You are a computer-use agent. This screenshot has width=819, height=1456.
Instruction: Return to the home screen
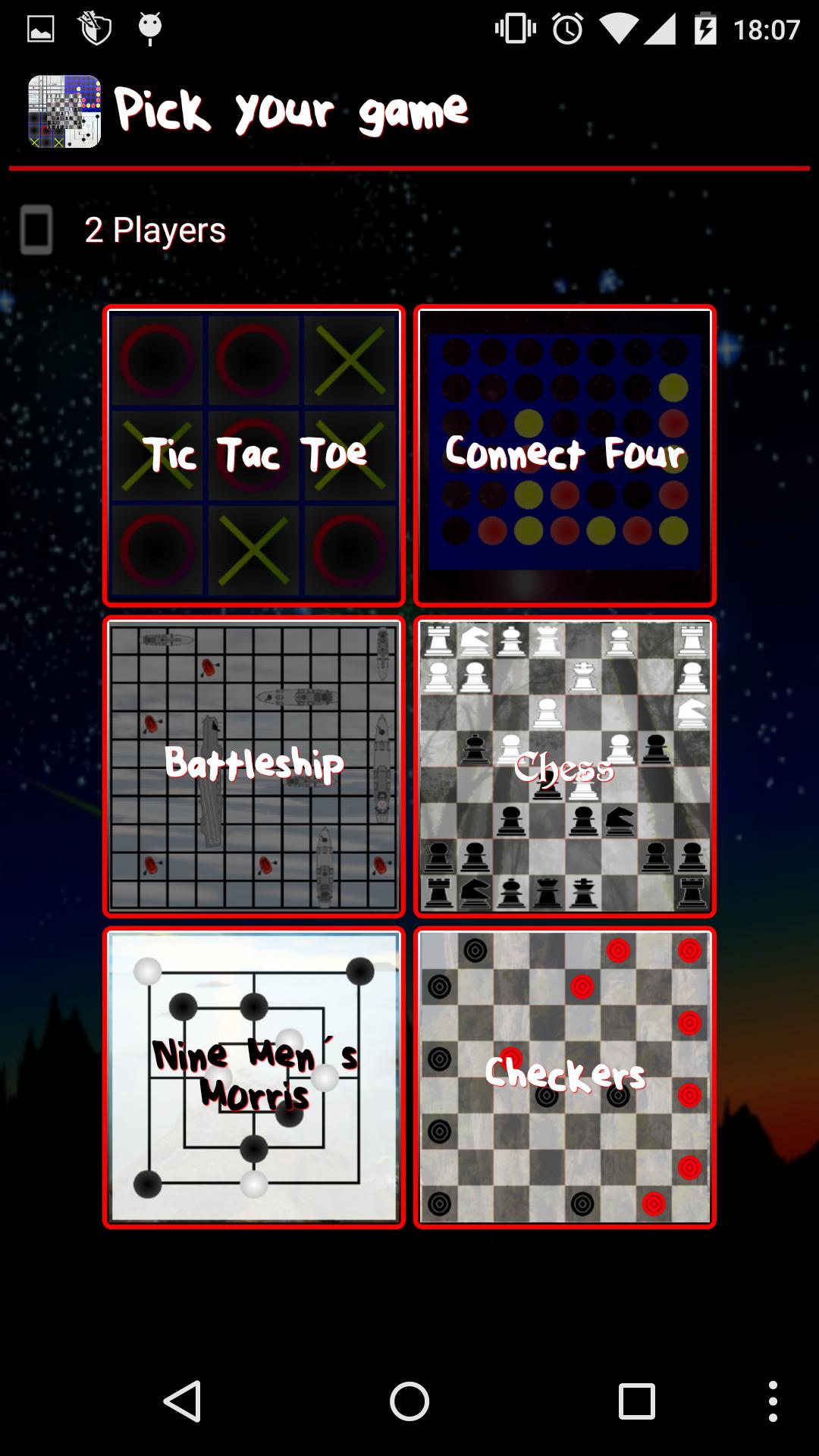pos(409,1401)
